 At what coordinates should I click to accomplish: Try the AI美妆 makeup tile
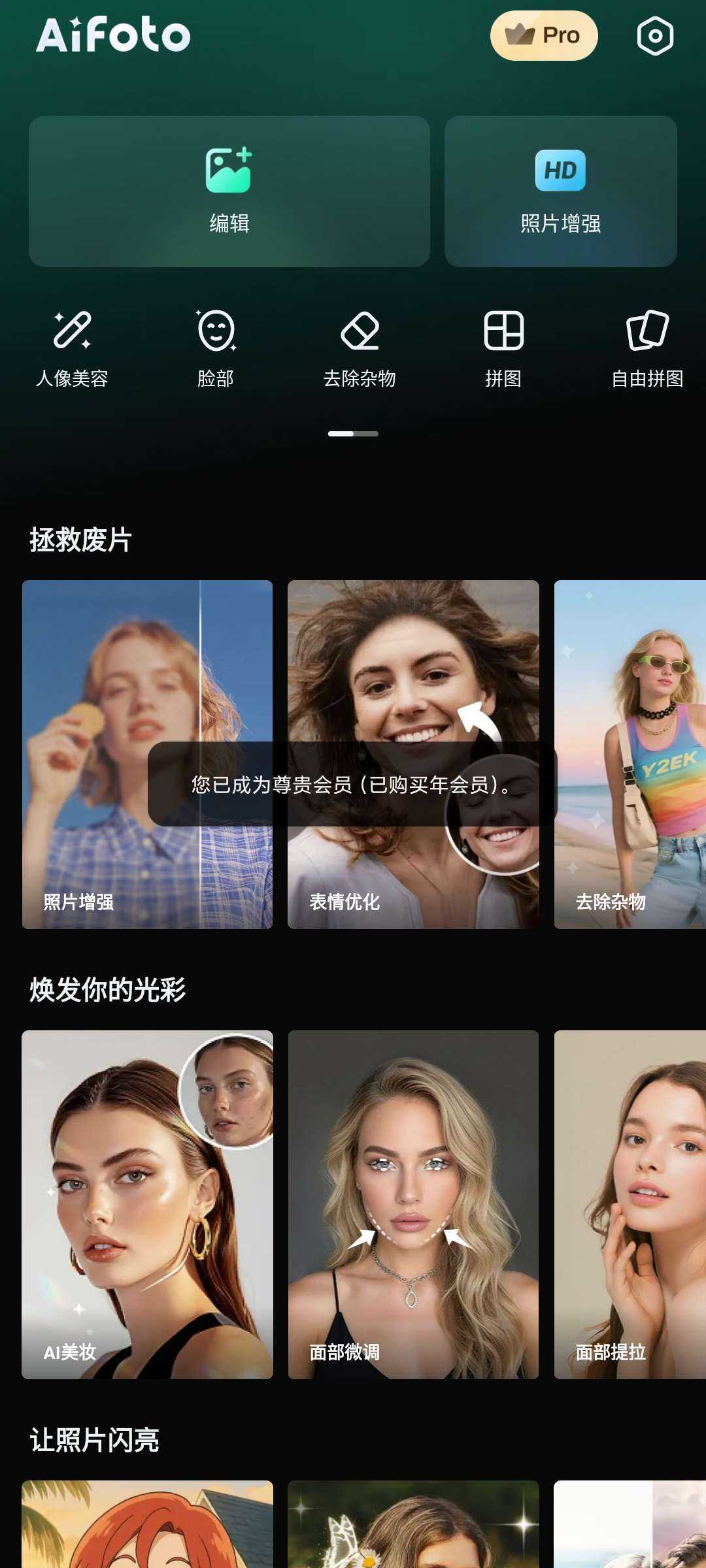(x=147, y=1204)
